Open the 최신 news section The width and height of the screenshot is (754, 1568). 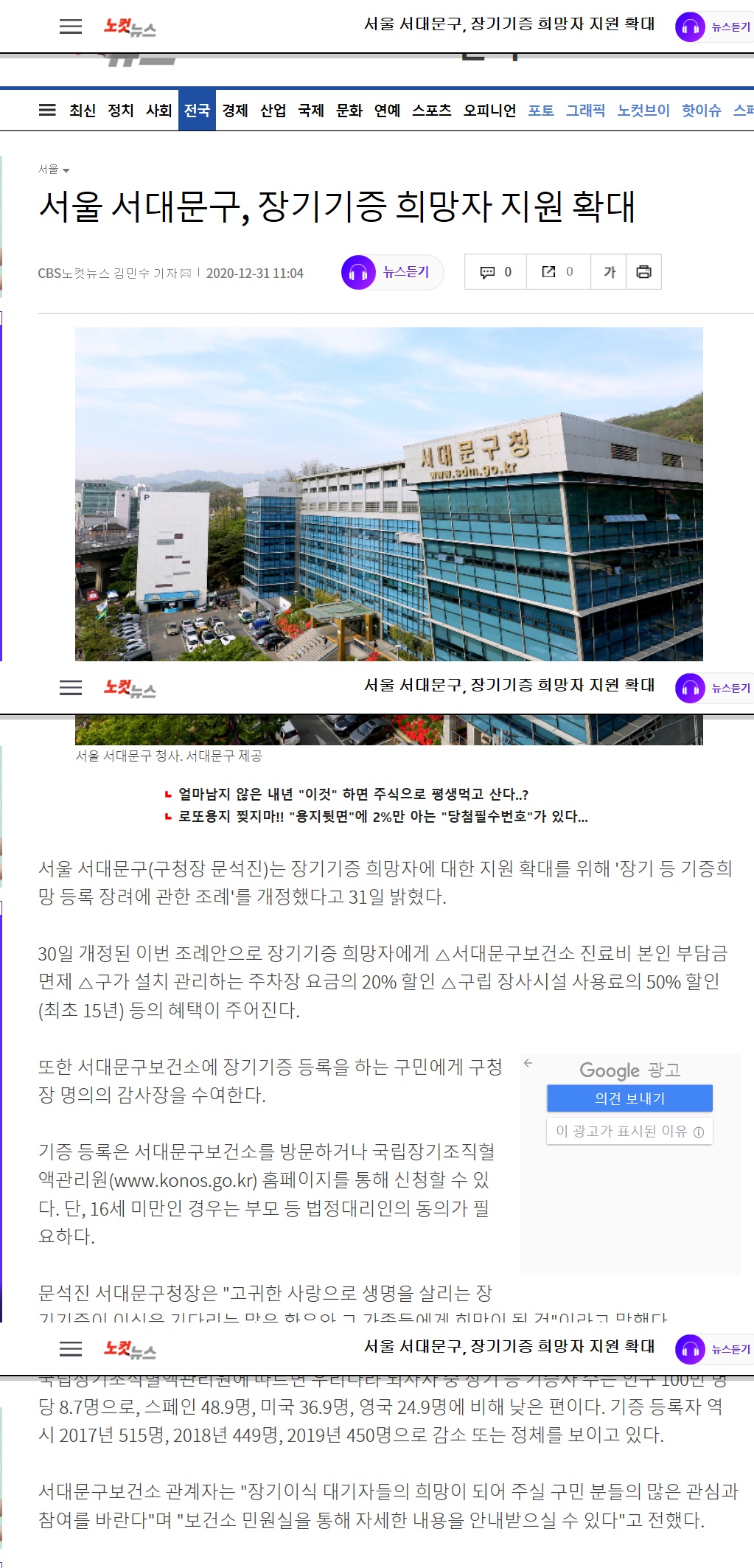83,111
